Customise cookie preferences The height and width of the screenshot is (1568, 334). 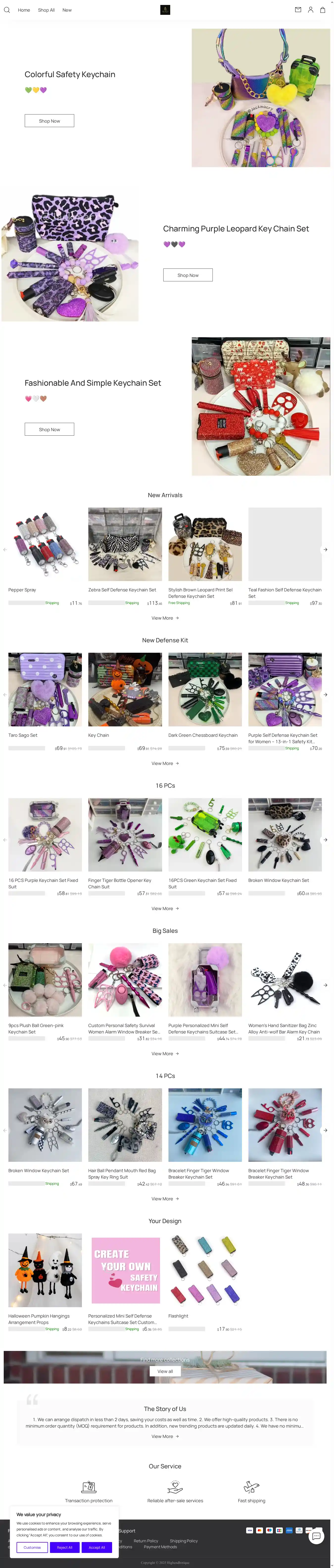click(x=32, y=1547)
